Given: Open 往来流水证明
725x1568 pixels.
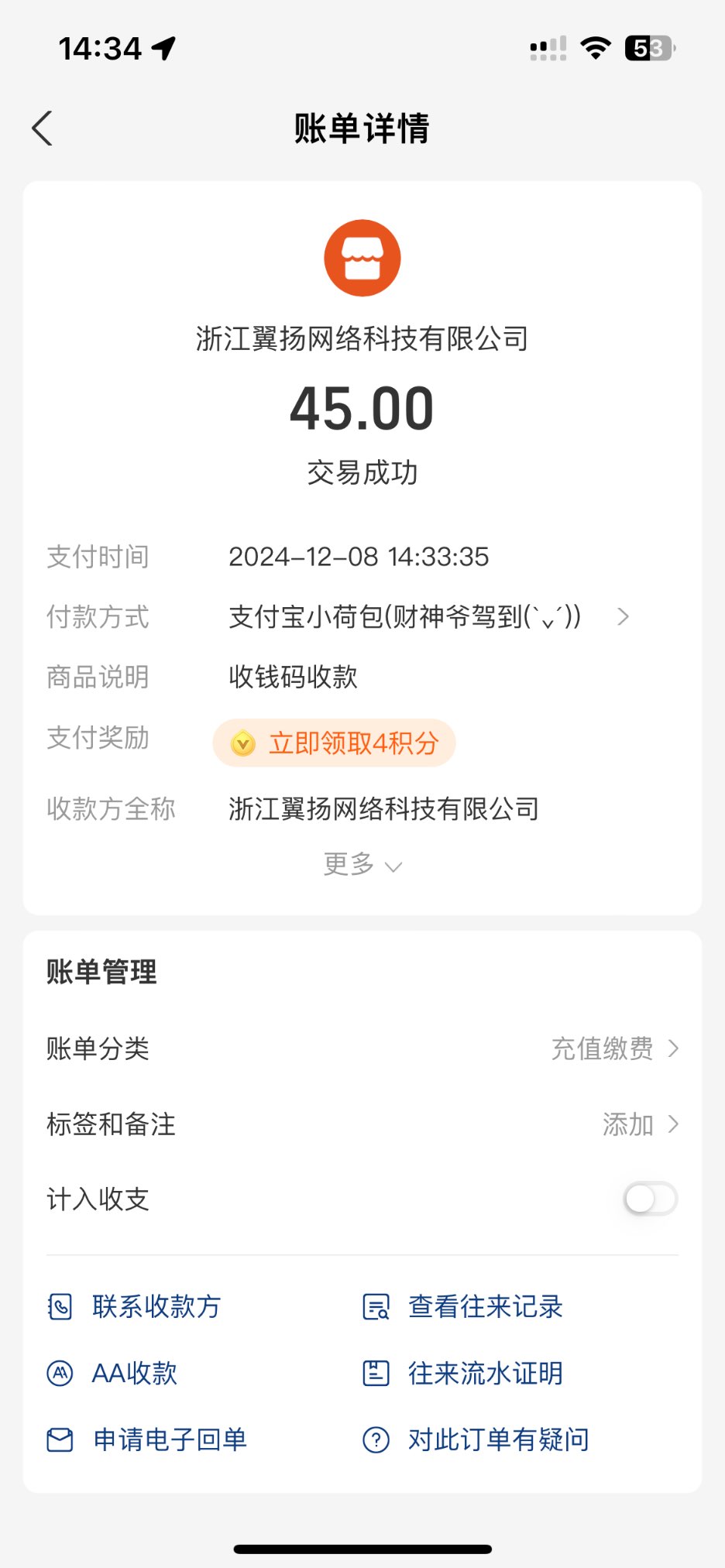Looking at the screenshot, I should 463,1374.
